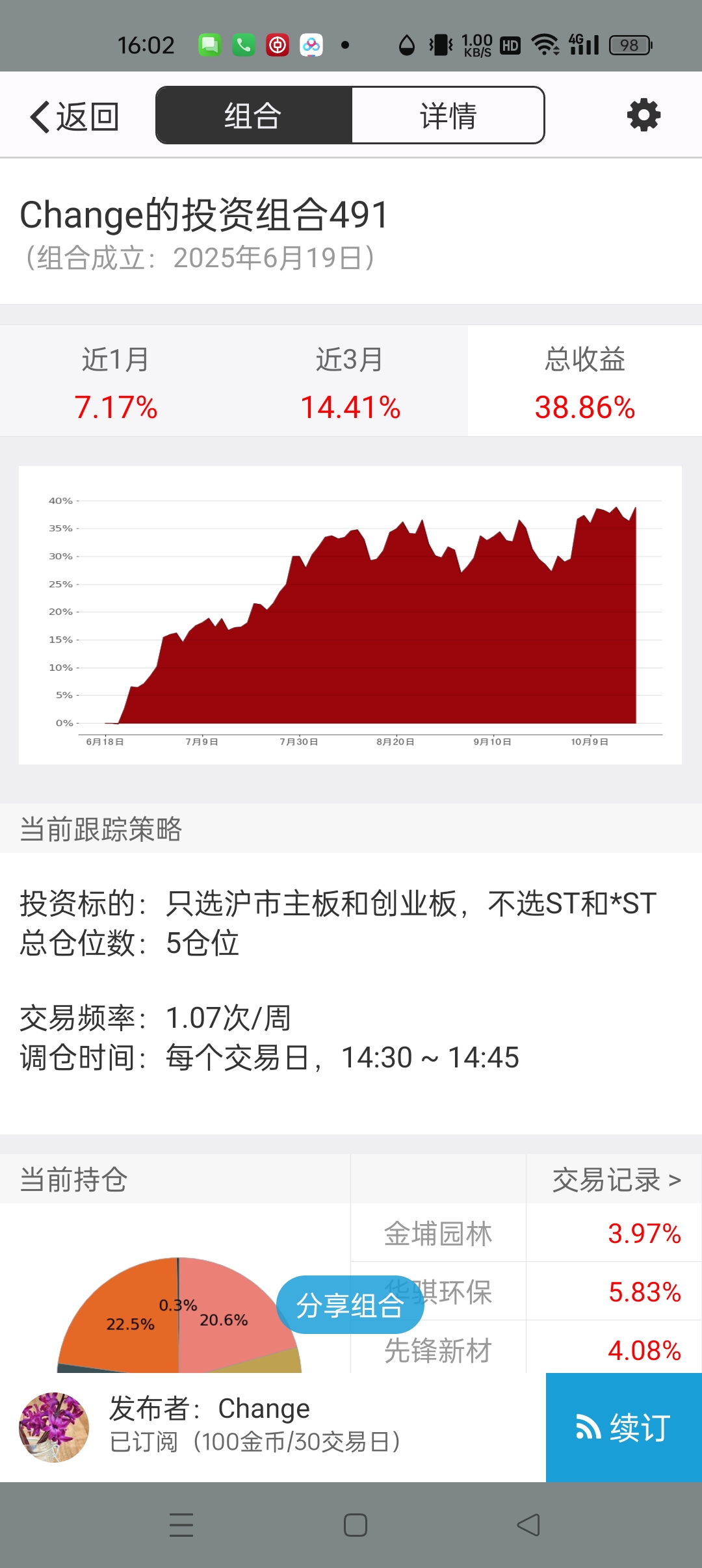This screenshot has height=1568, width=702.
Task: Tap the 分享组合 button
Action: pos(350,1305)
